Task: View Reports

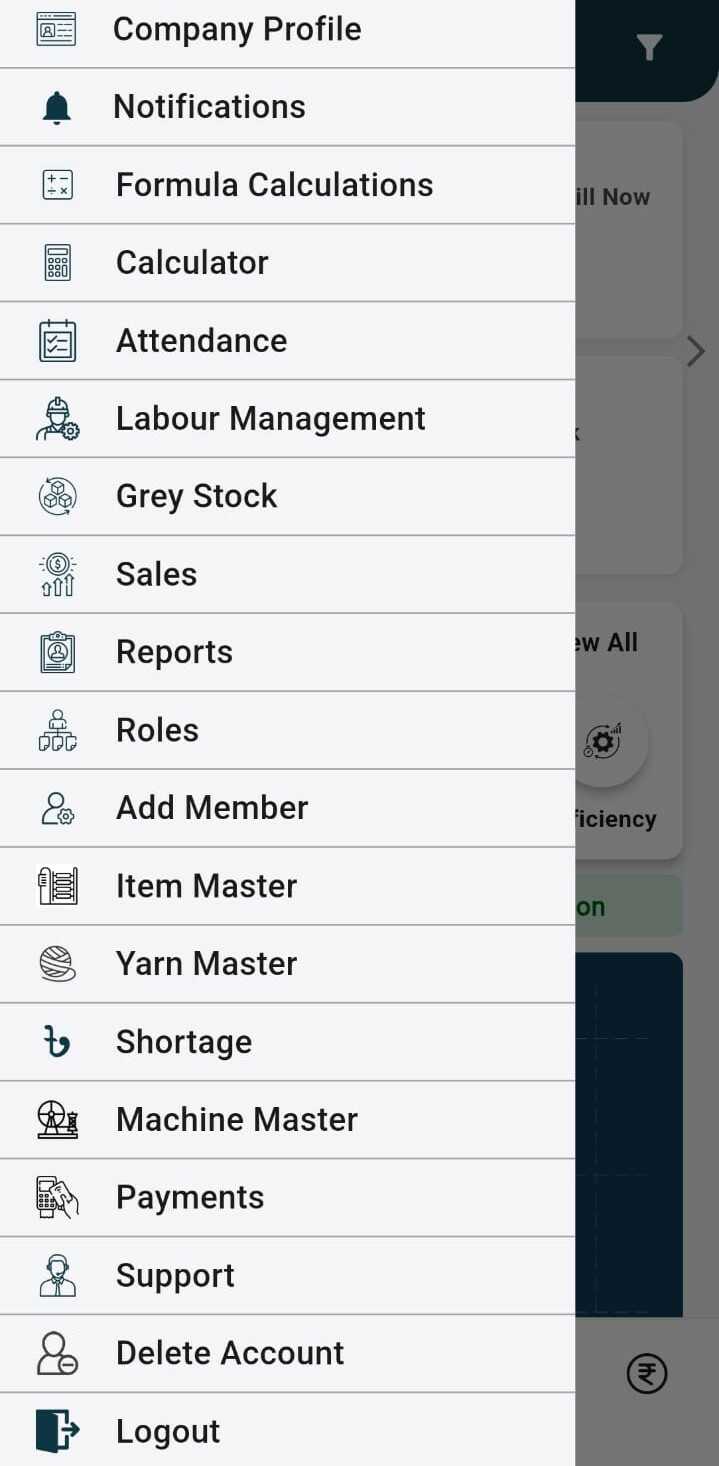Action: coord(174,653)
